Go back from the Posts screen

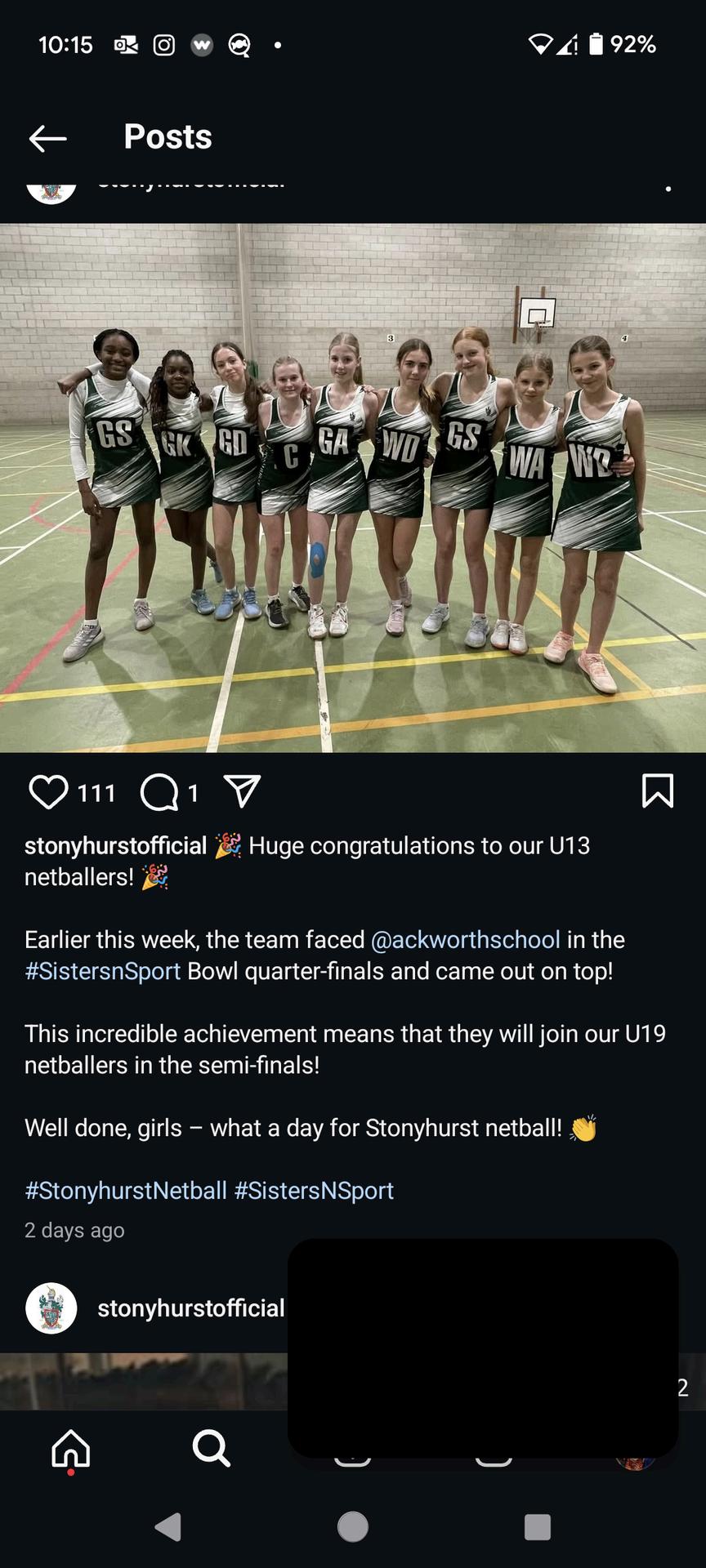(x=47, y=139)
